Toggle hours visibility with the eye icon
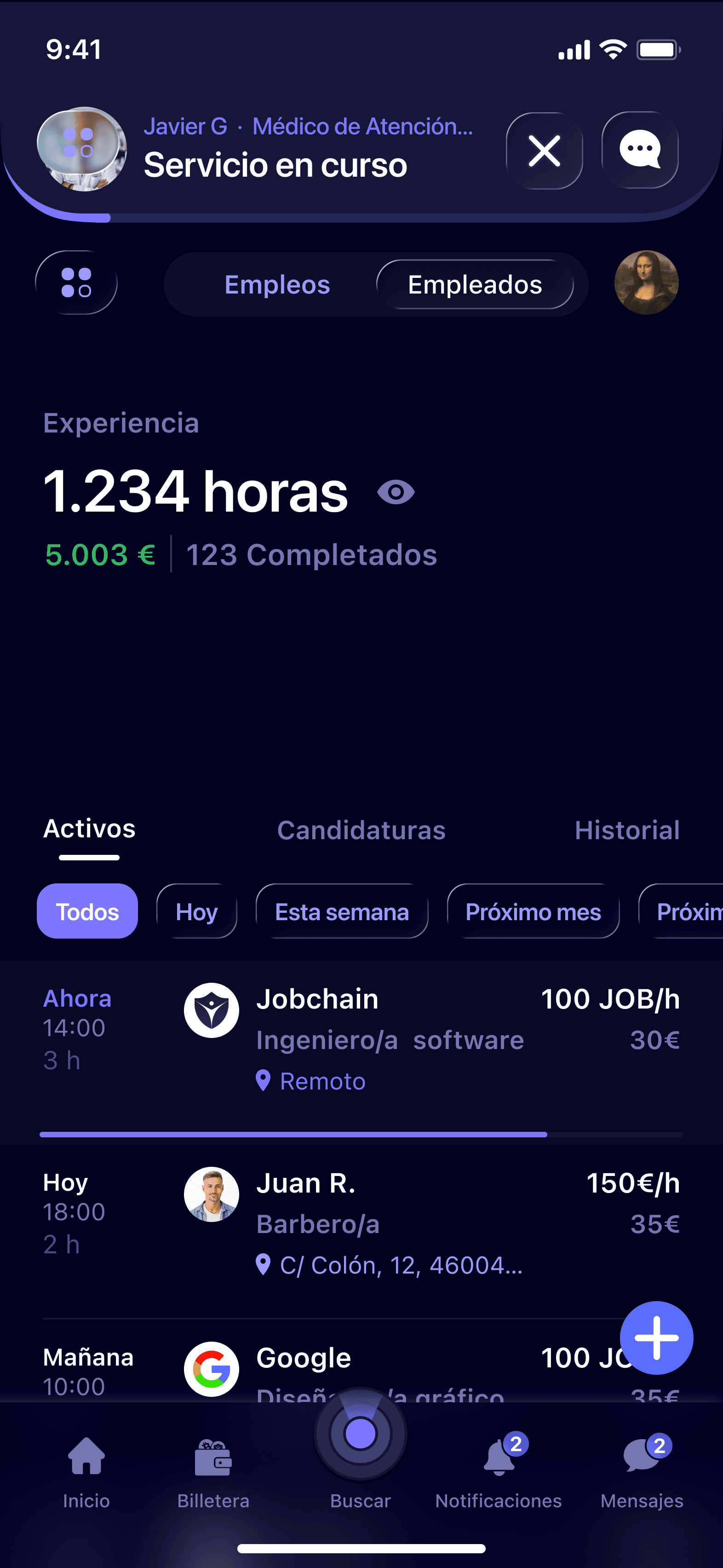 (x=396, y=492)
